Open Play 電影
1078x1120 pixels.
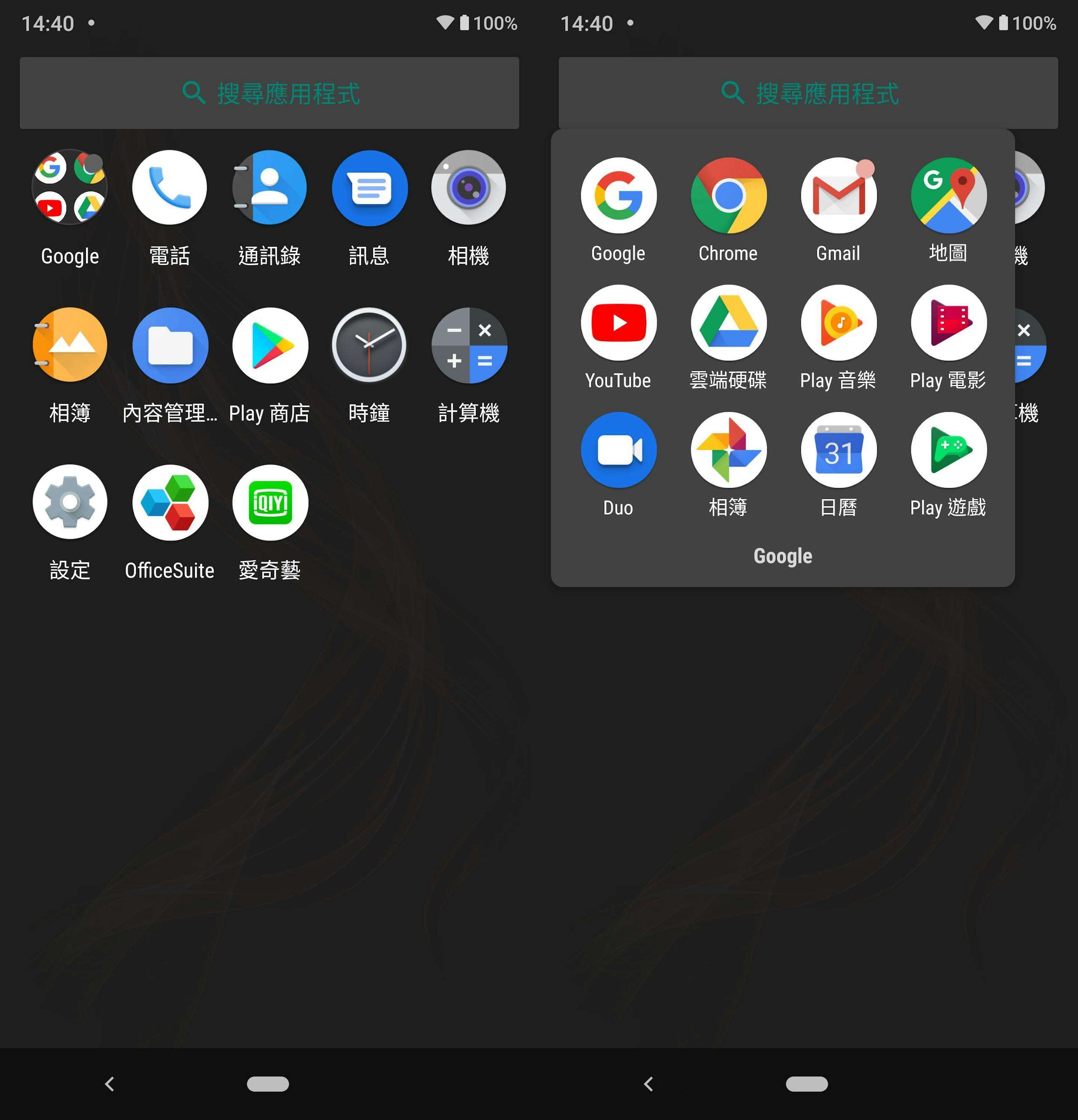tap(948, 323)
